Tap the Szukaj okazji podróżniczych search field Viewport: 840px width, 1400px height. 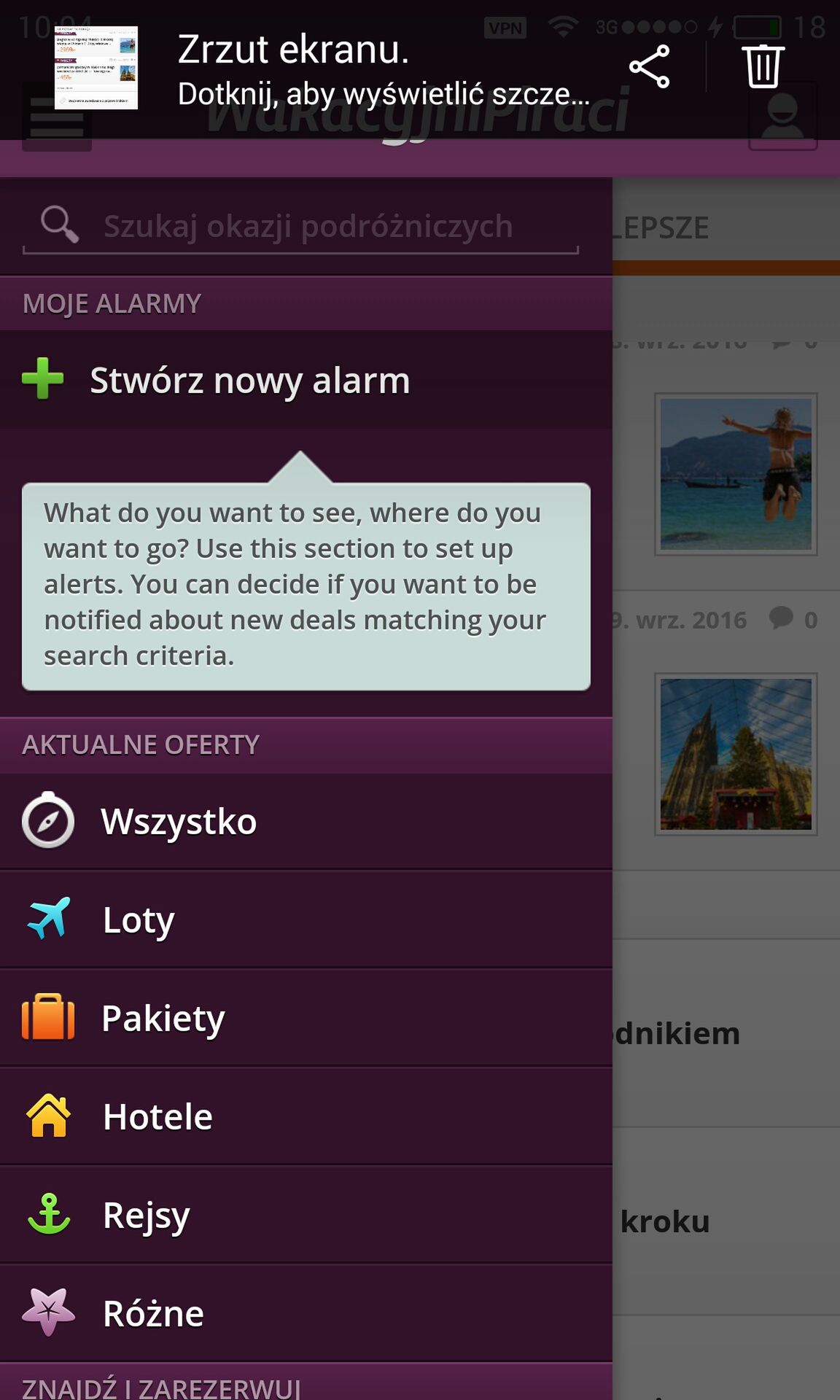pyautogui.click(x=300, y=227)
